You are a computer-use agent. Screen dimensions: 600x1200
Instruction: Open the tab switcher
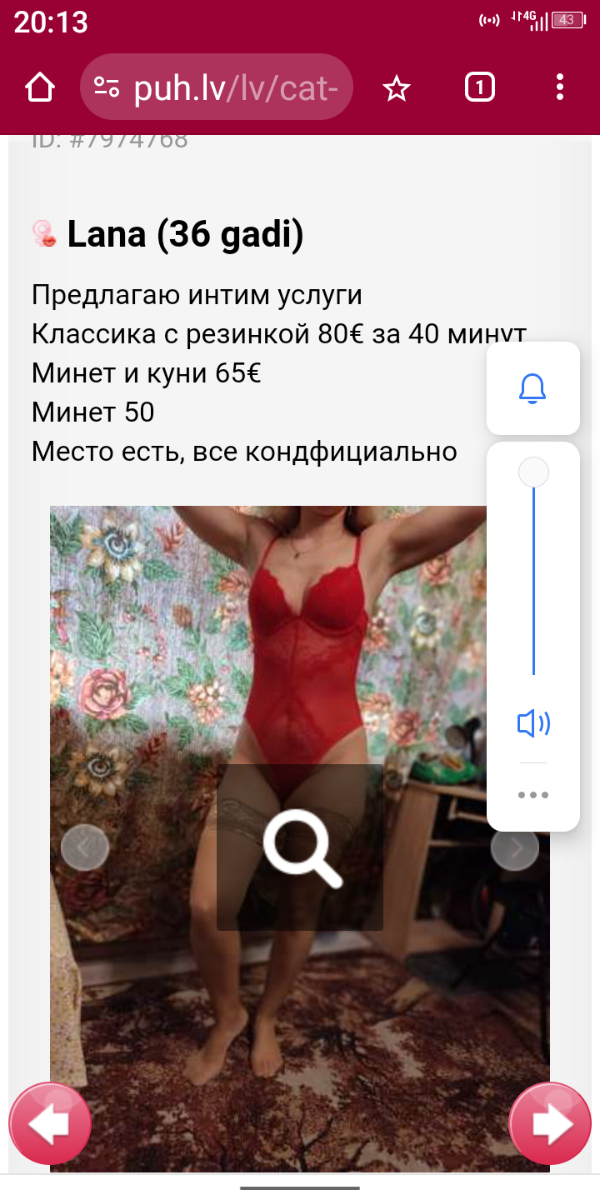pyautogui.click(x=480, y=88)
